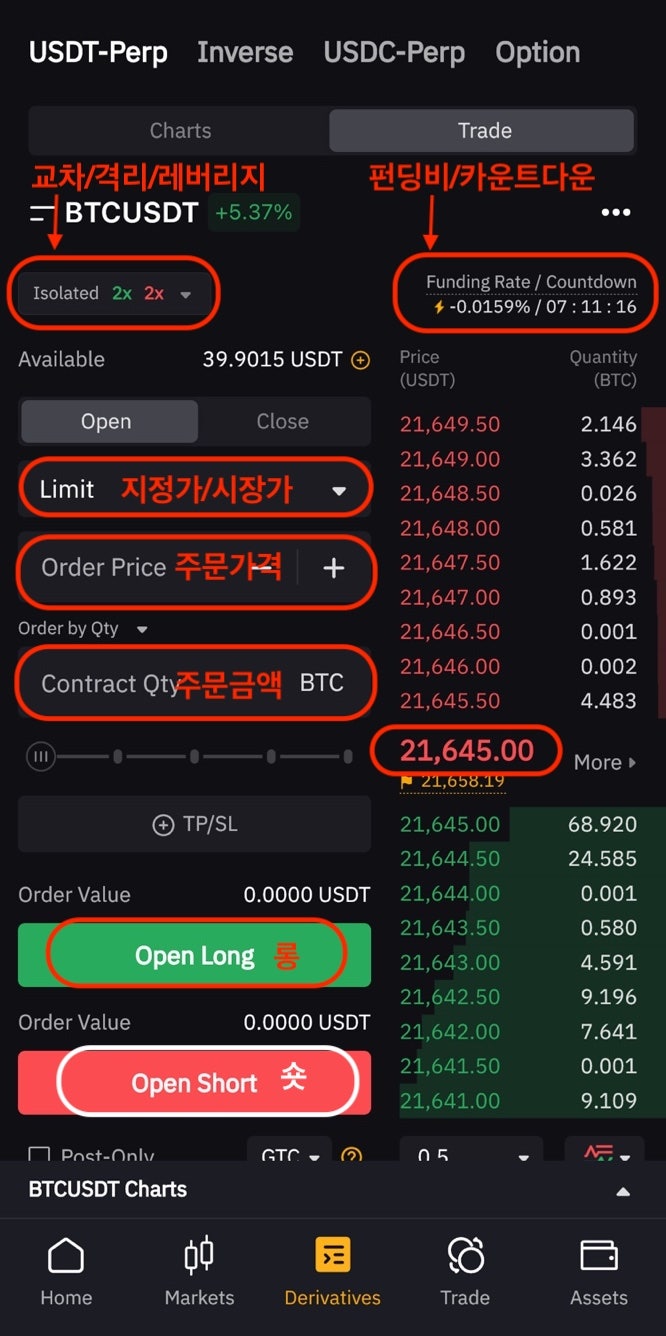Add TP/SL to the order

[194, 825]
